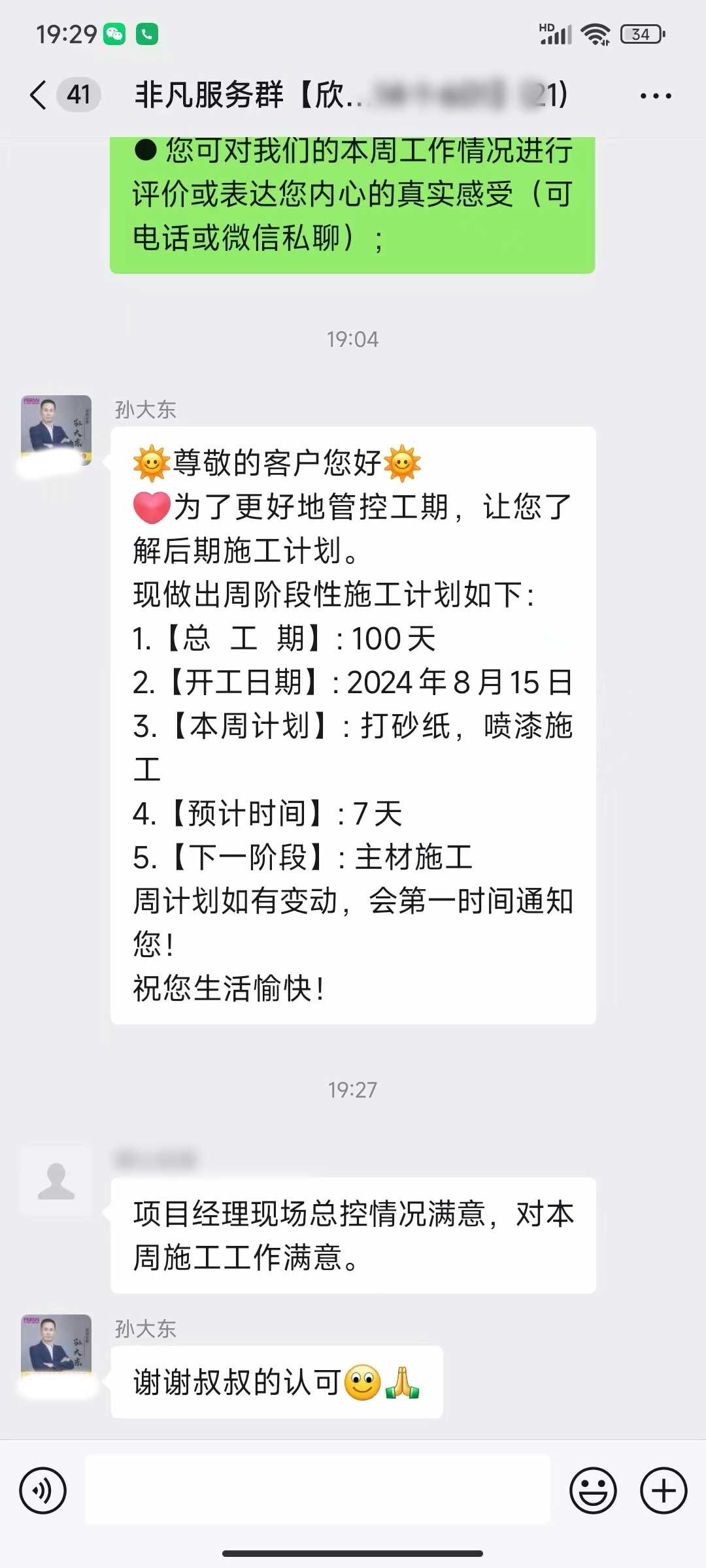Open the emoji sticker panel
The width and height of the screenshot is (706, 1568).
(x=593, y=1490)
